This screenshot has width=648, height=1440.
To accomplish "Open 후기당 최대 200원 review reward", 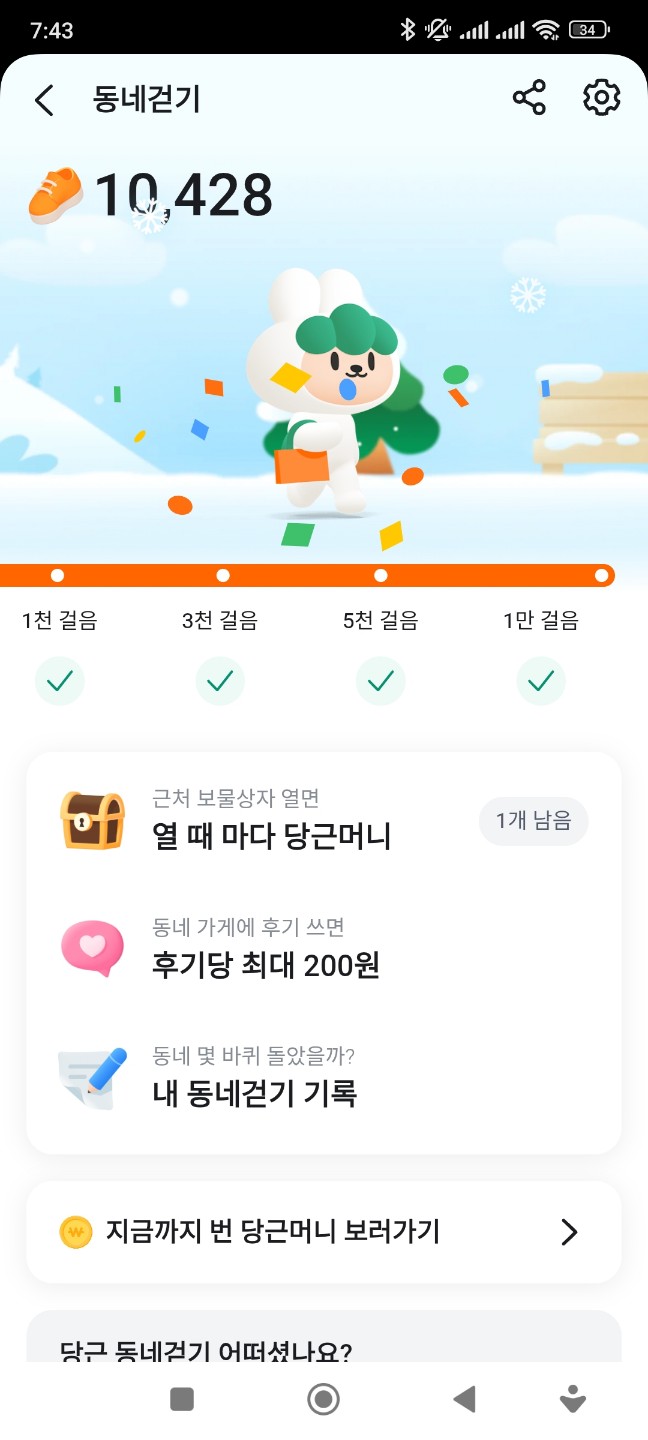I will (x=323, y=950).
